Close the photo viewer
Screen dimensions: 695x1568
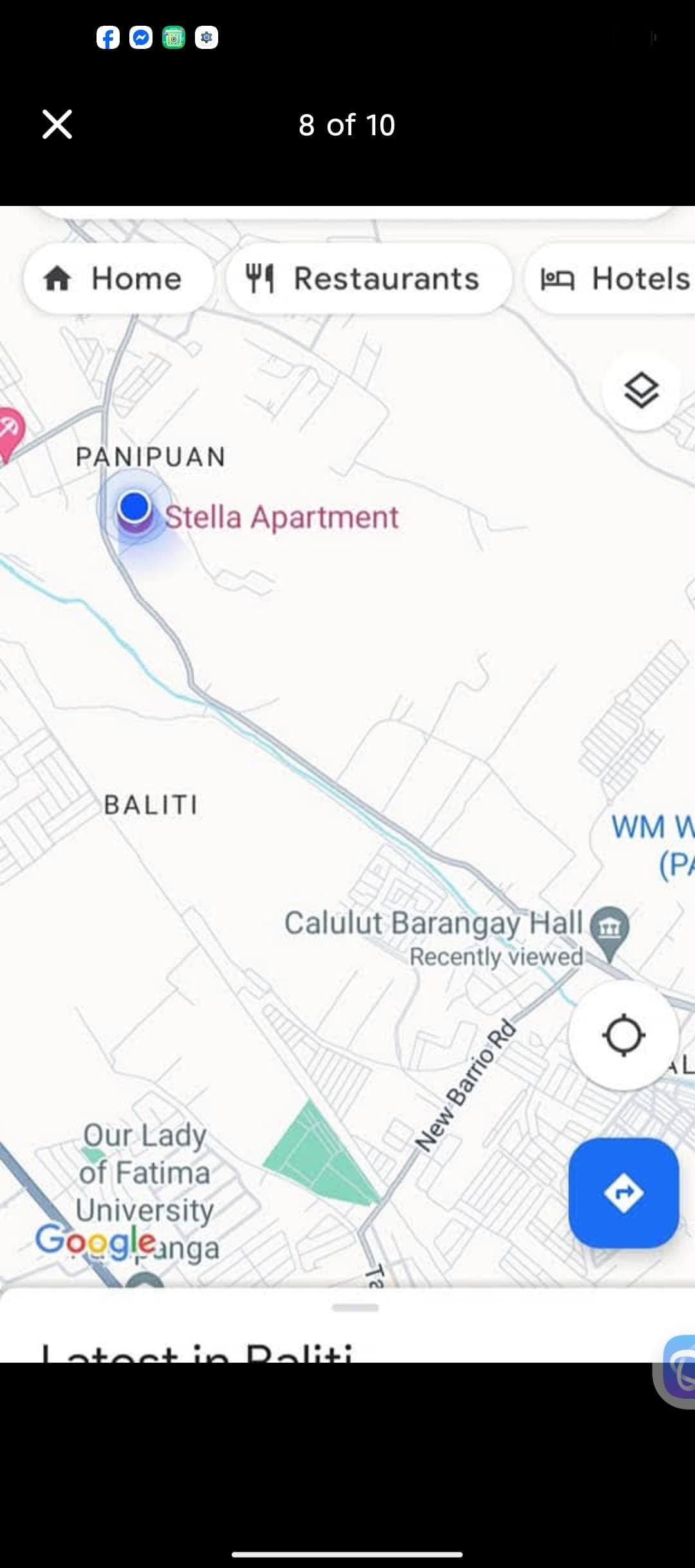[57, 124]
